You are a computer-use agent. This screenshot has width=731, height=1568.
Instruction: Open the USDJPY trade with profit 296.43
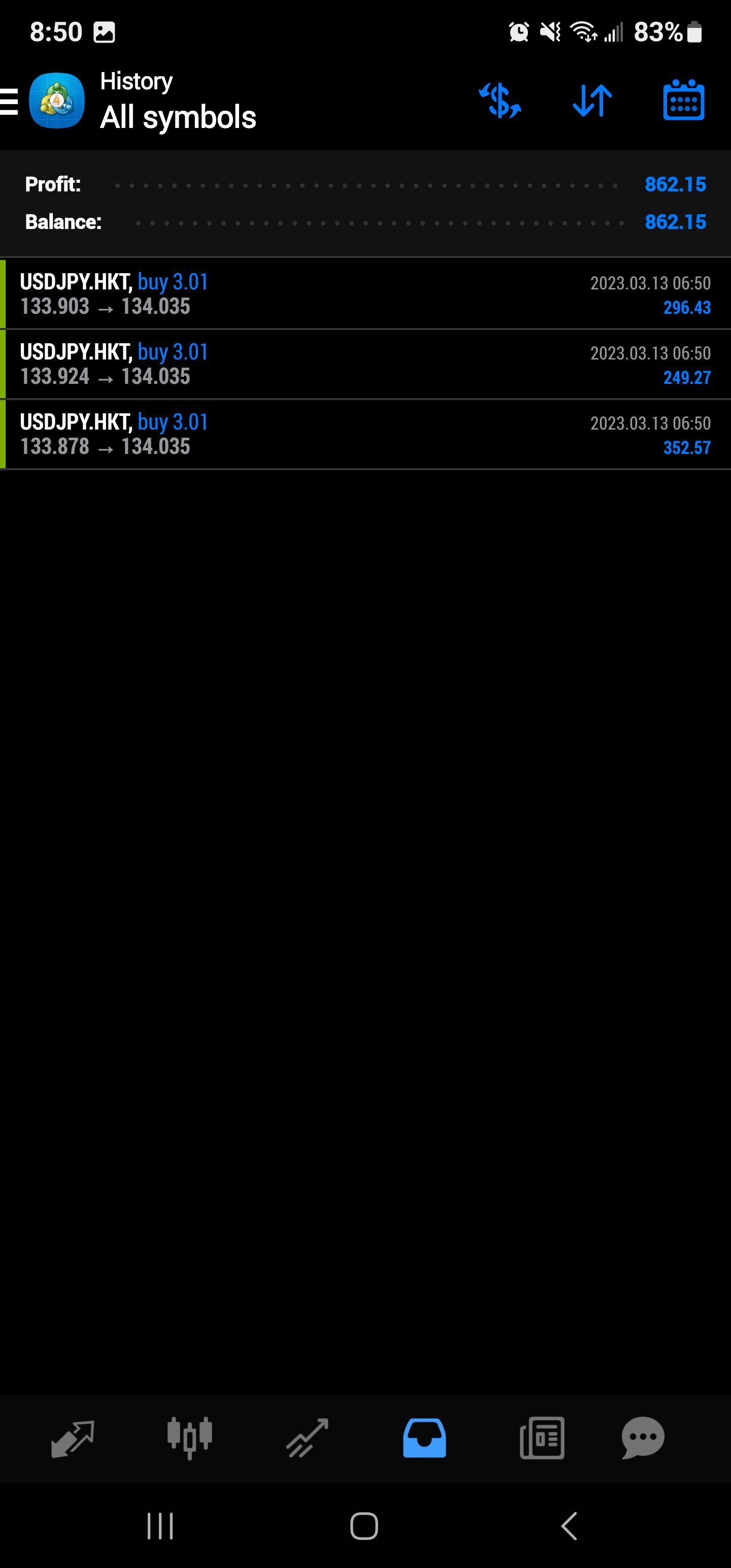365,294
